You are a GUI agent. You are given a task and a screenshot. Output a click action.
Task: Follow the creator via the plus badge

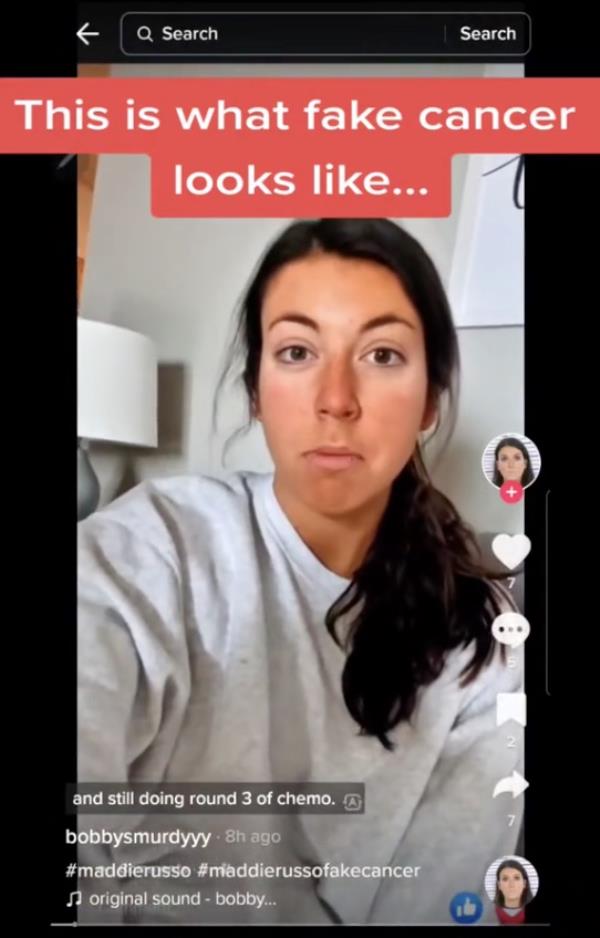(511, 493)
